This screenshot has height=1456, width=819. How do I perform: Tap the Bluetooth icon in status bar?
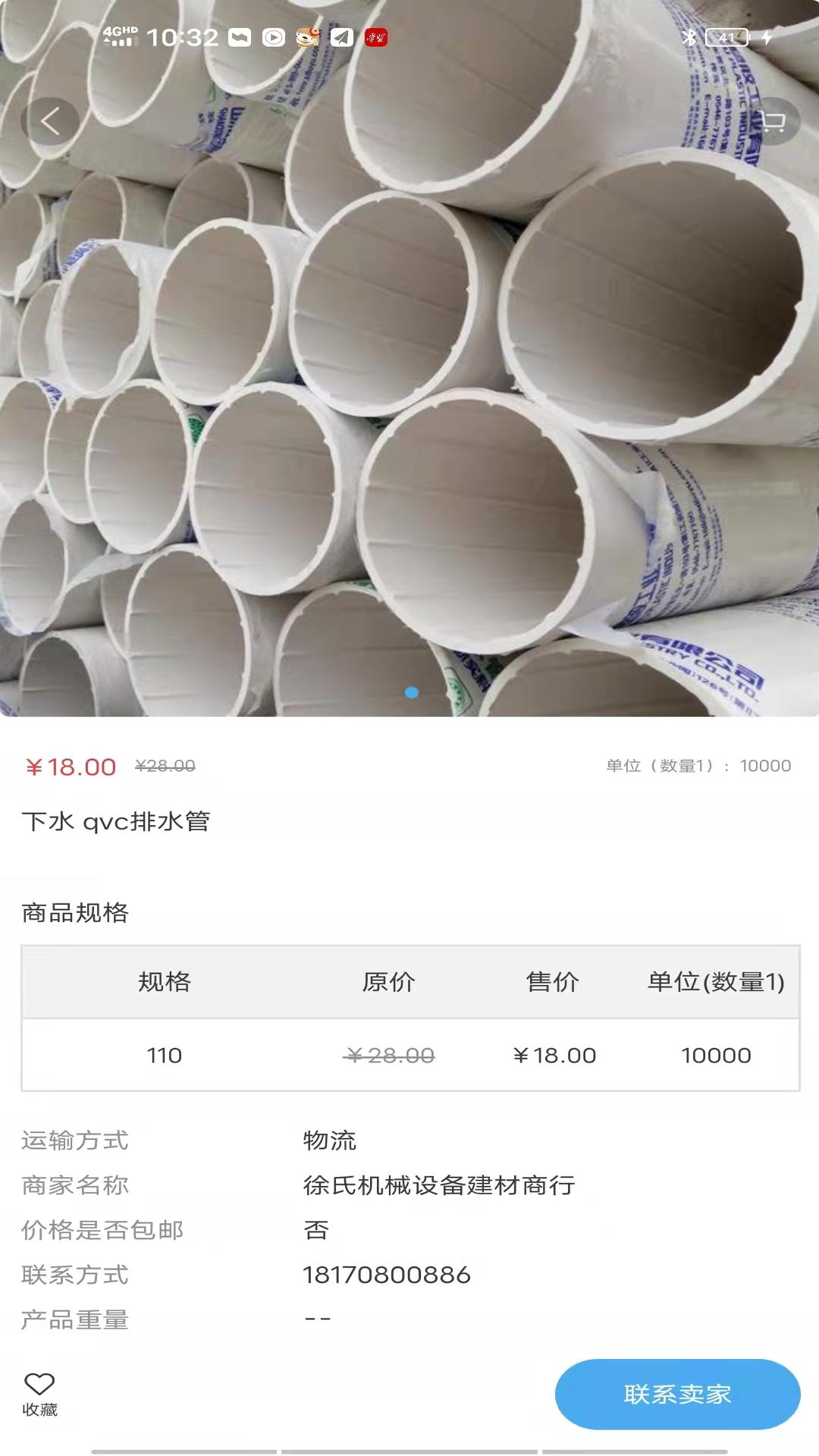[x=691, y=35]
